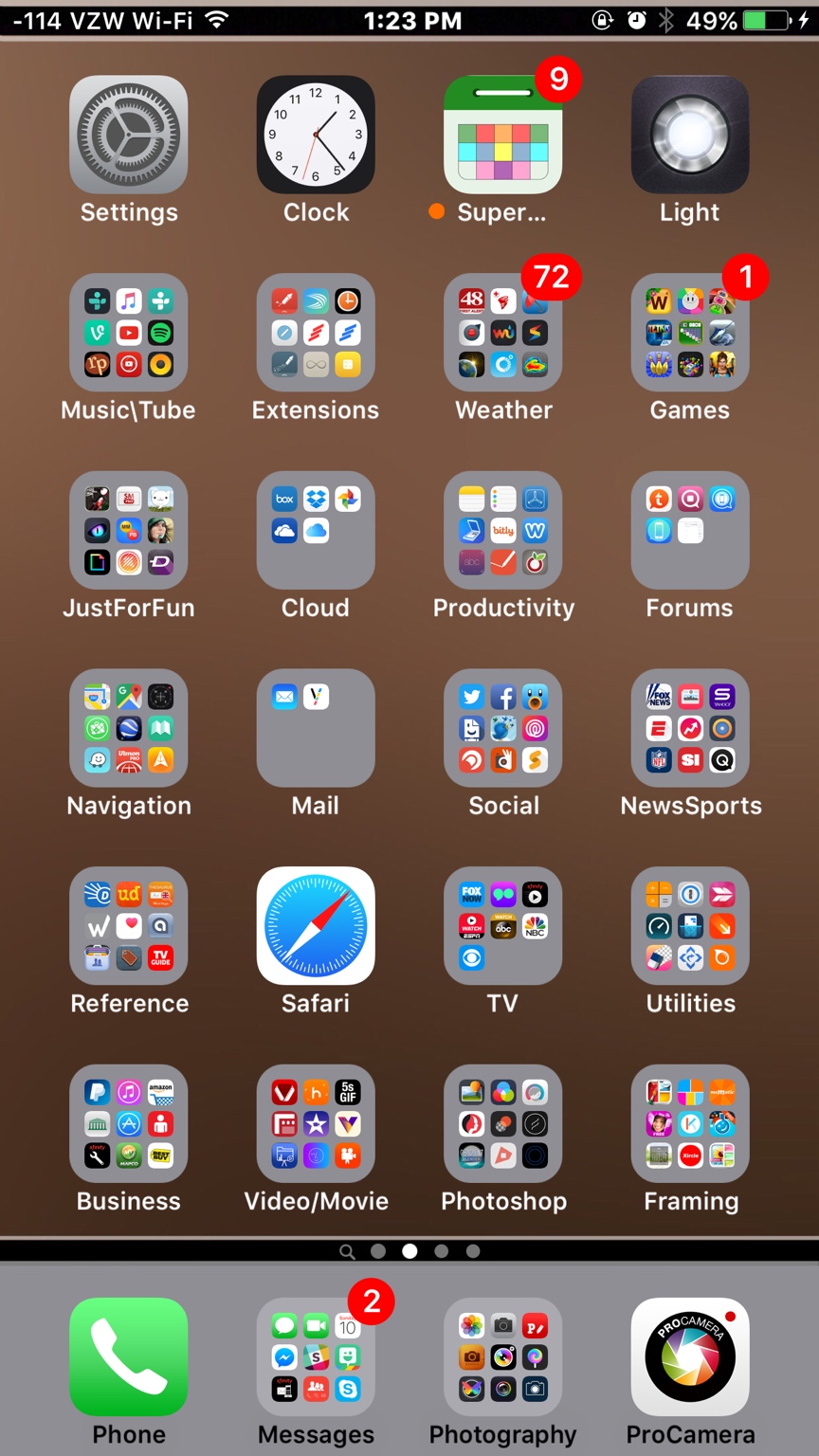This screenshot has width=819, height=1456.
Task: Open the Navigation folder
Action: [128, 728]
